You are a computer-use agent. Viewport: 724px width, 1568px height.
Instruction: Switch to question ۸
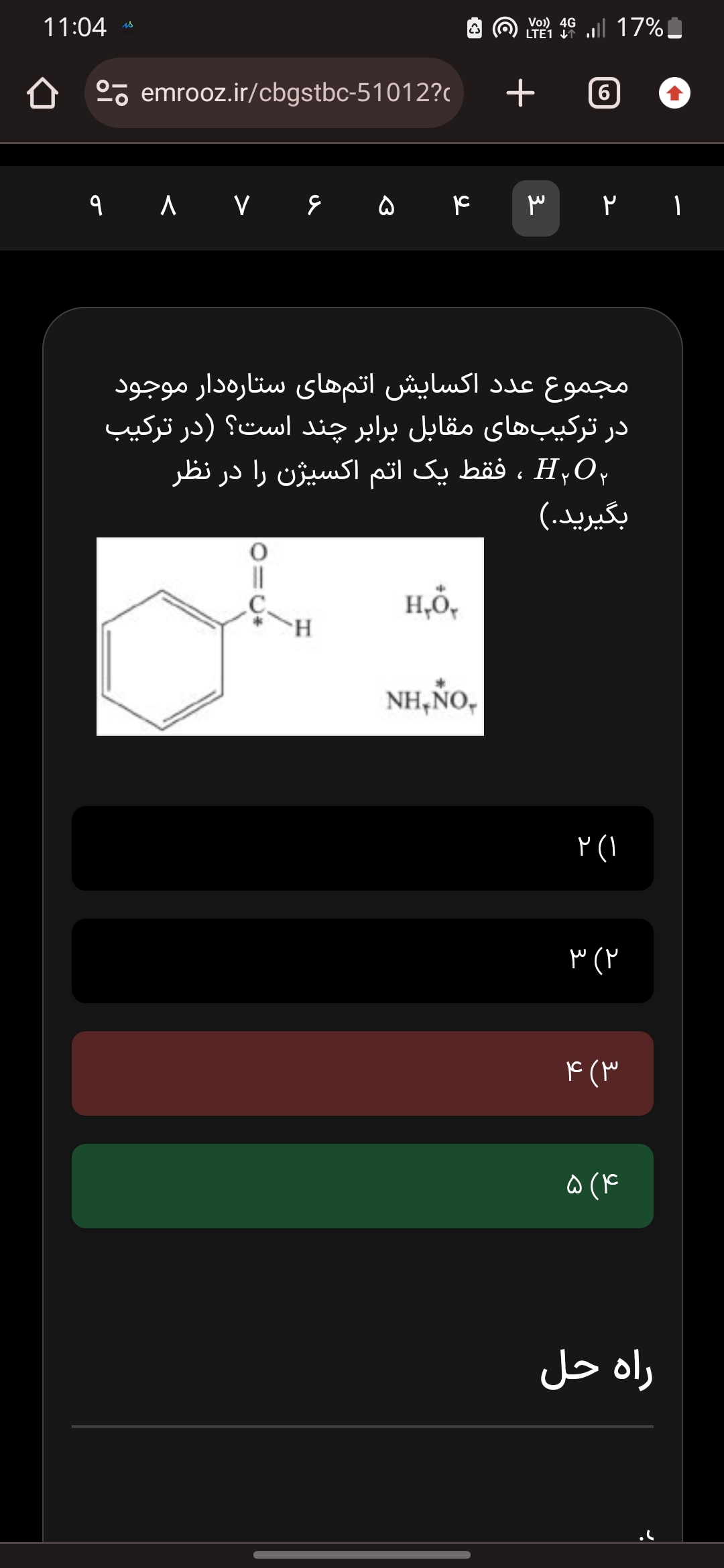(x=168, y=206)
